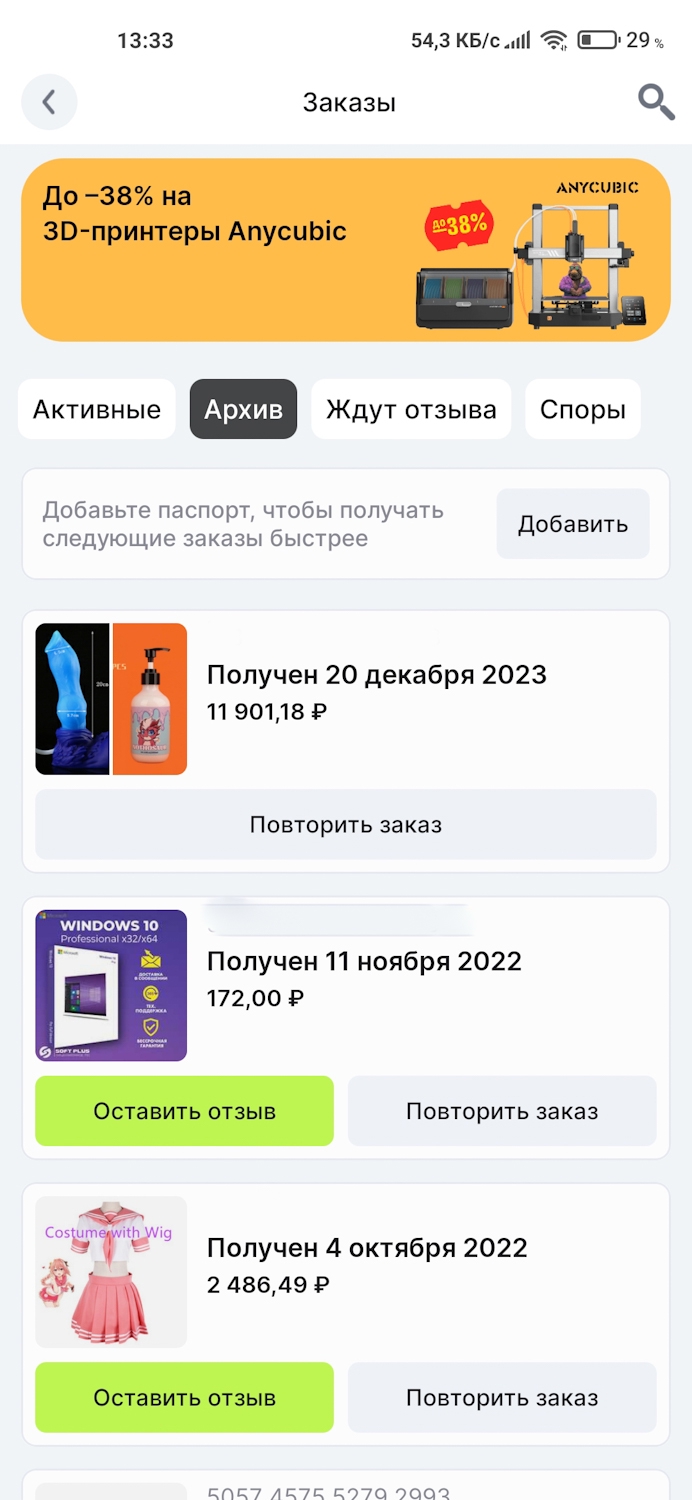Open the Anycubic 3D printers promo banner
This screenshot has height=1500, width=692.
[346, 250]
